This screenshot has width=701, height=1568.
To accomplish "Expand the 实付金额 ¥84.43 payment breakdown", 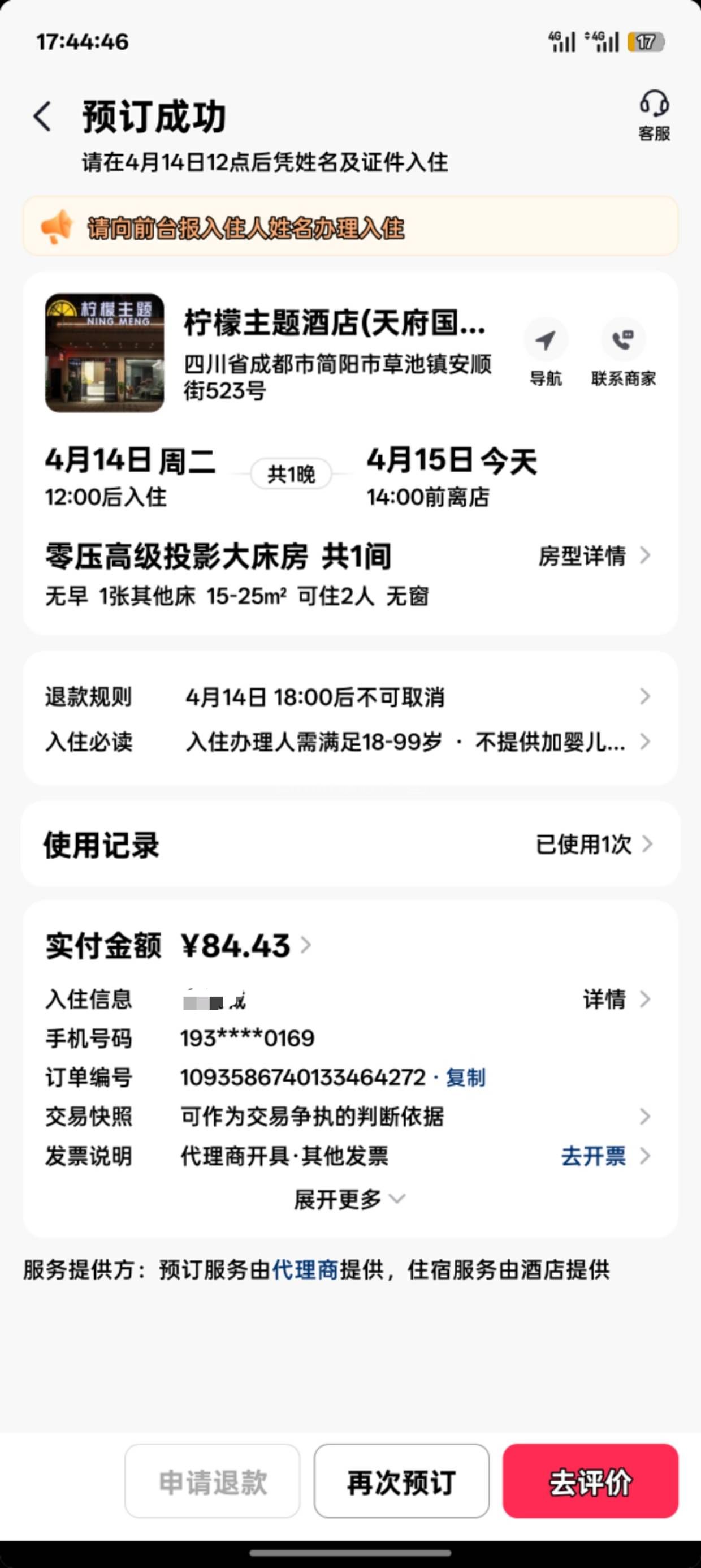I will coord(245,945).
